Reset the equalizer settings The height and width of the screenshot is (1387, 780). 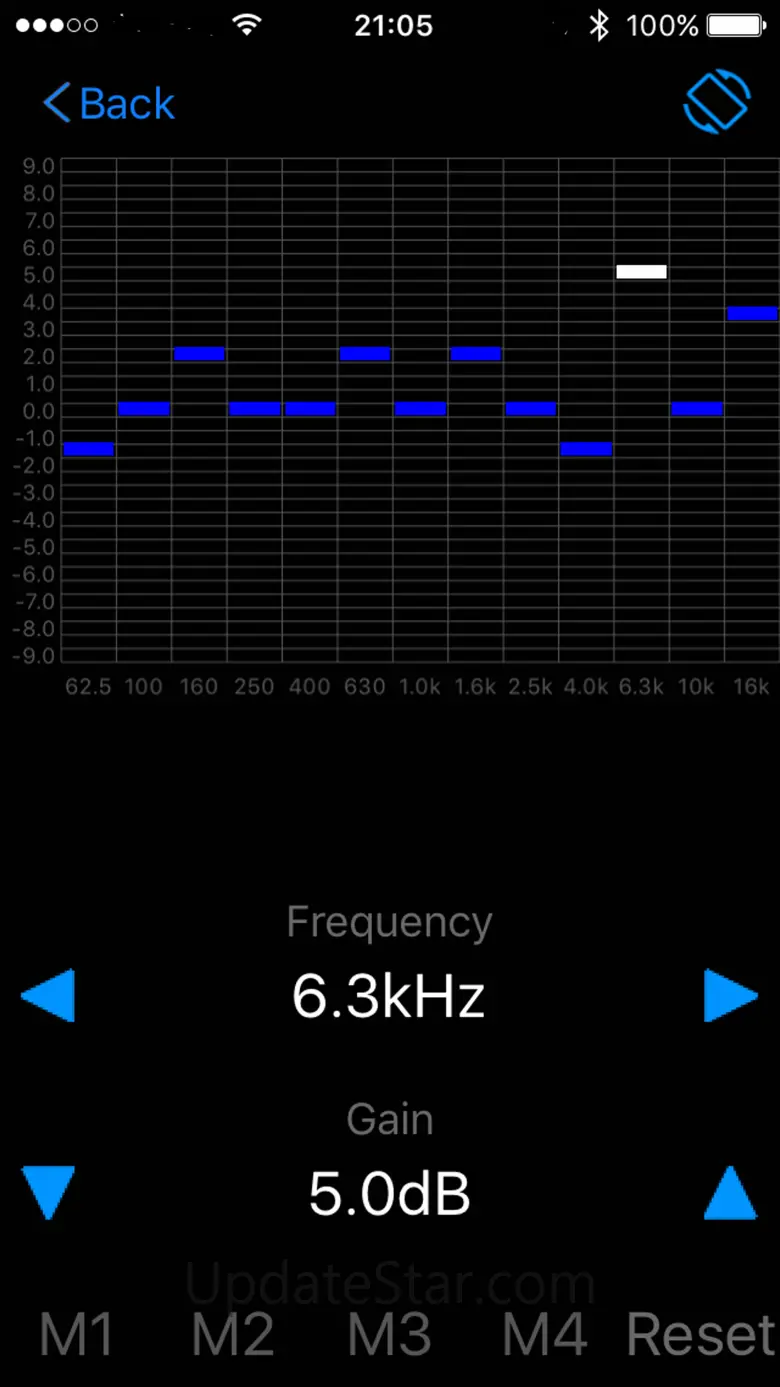(x=701, y=1335)
